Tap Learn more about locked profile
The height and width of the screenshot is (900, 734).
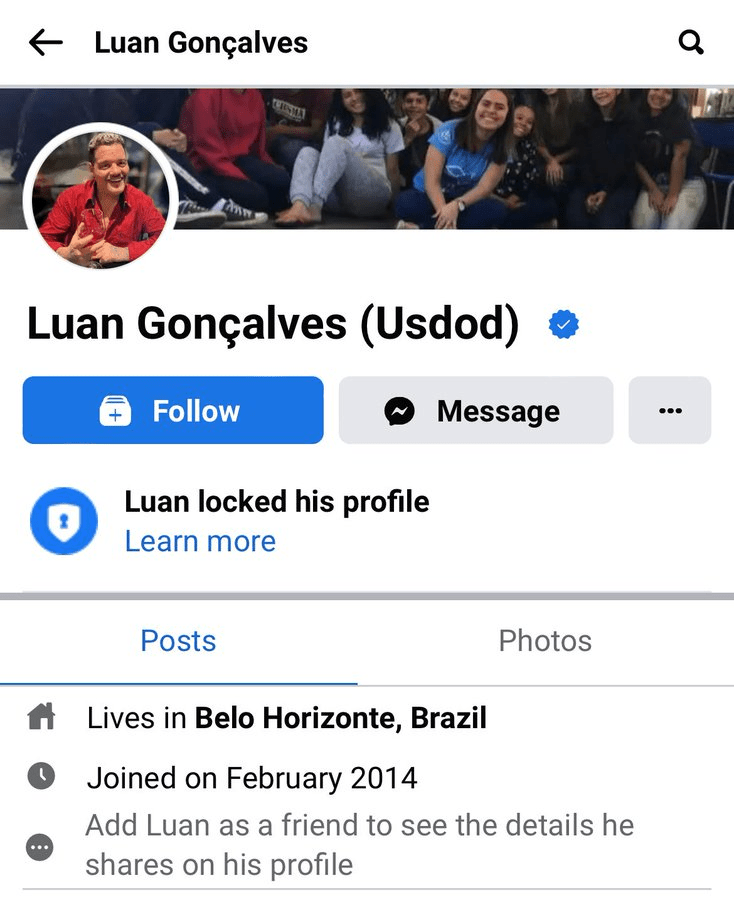[x=200, y=541]
